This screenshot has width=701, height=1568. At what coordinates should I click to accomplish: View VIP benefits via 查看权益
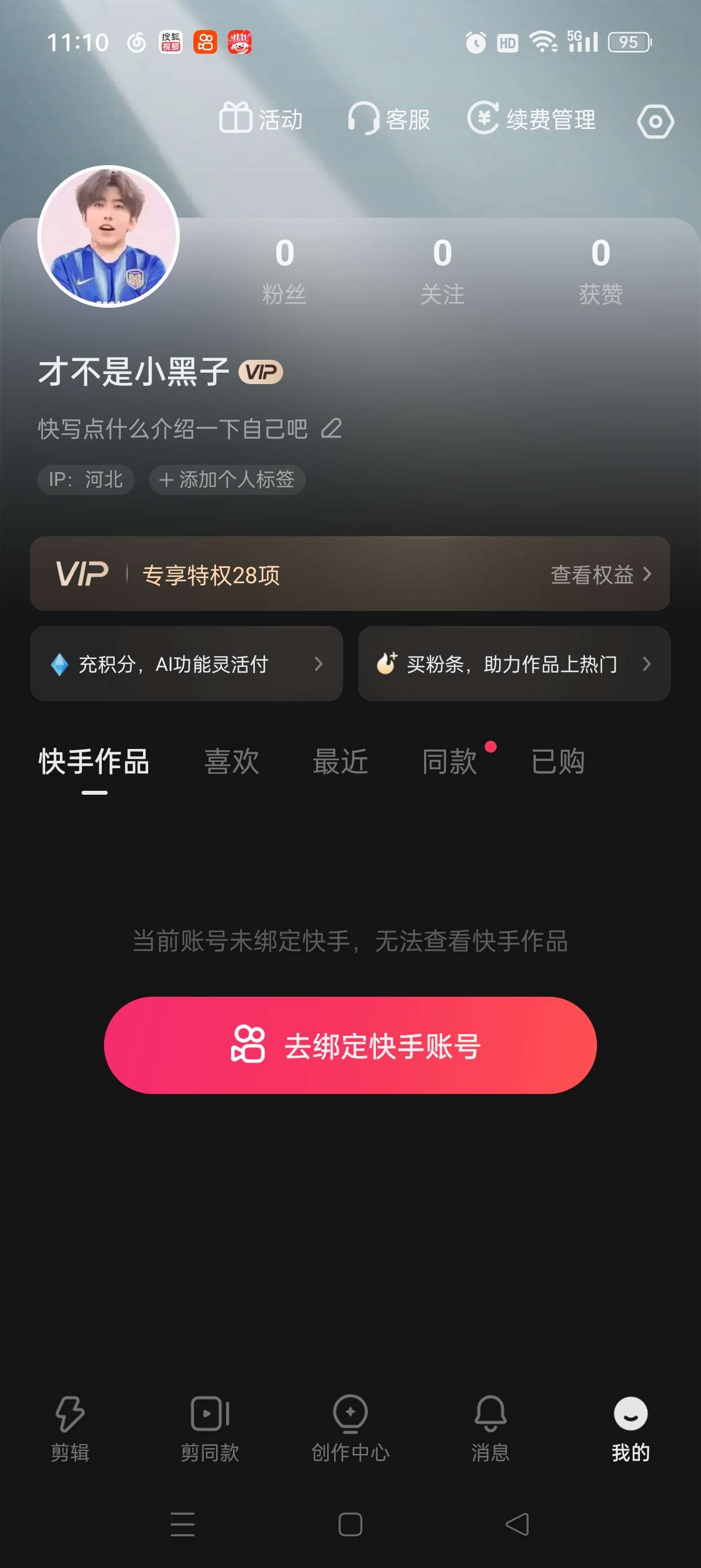600,574
